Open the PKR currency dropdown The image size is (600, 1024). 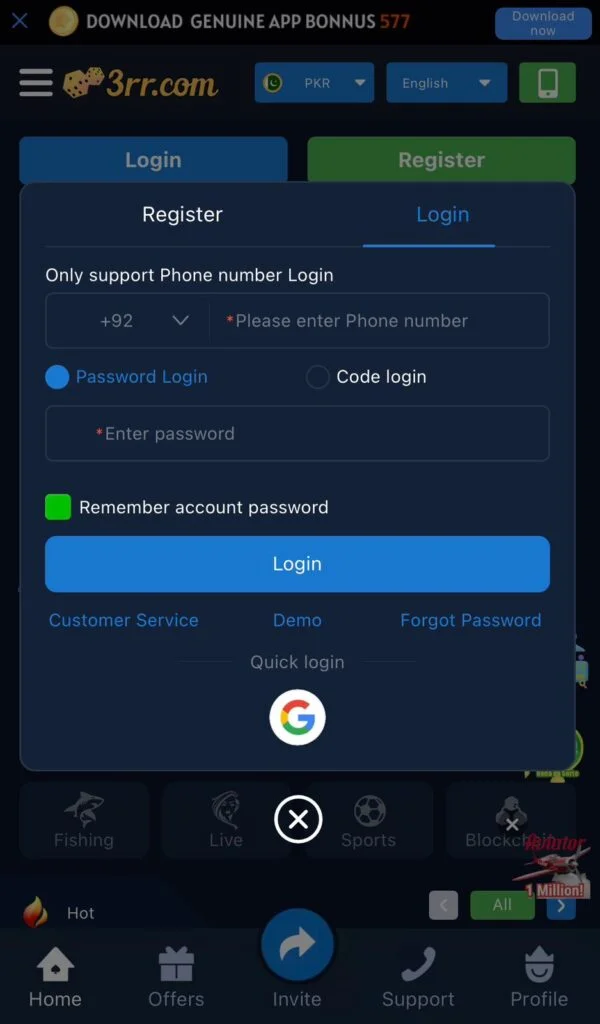pos(314,83)
